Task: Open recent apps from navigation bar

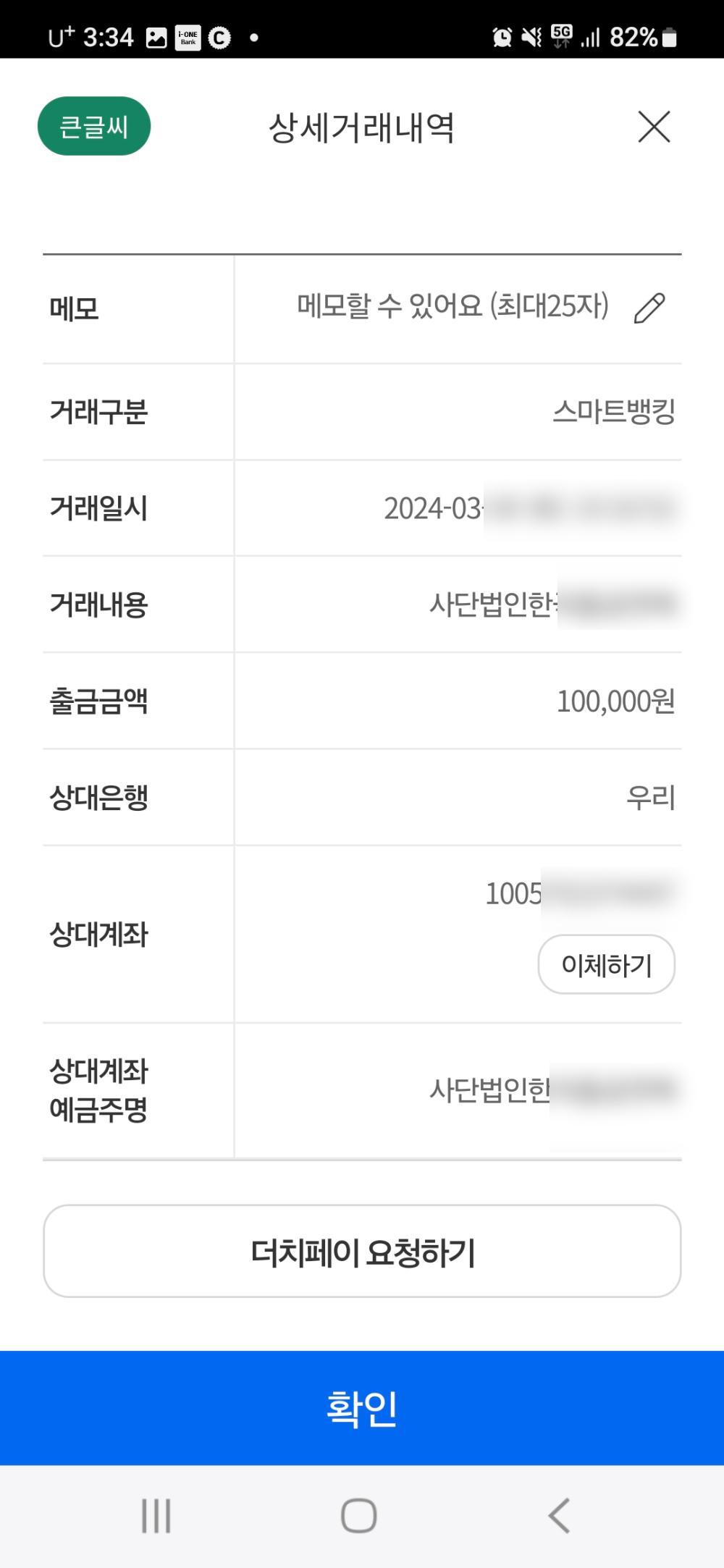Action: click(156, 1515)
